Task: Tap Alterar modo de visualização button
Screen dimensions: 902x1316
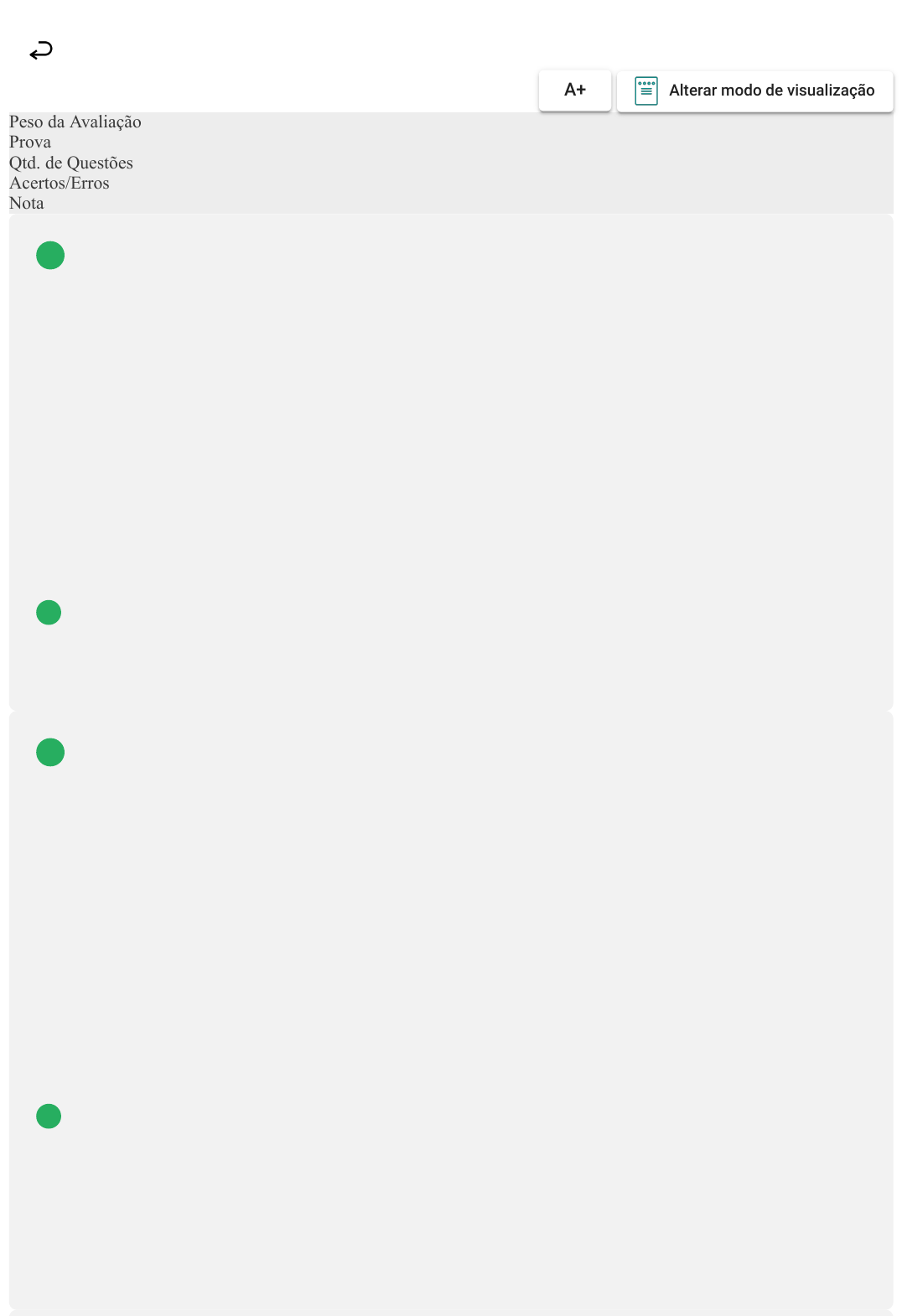Action: coord(754,91)
